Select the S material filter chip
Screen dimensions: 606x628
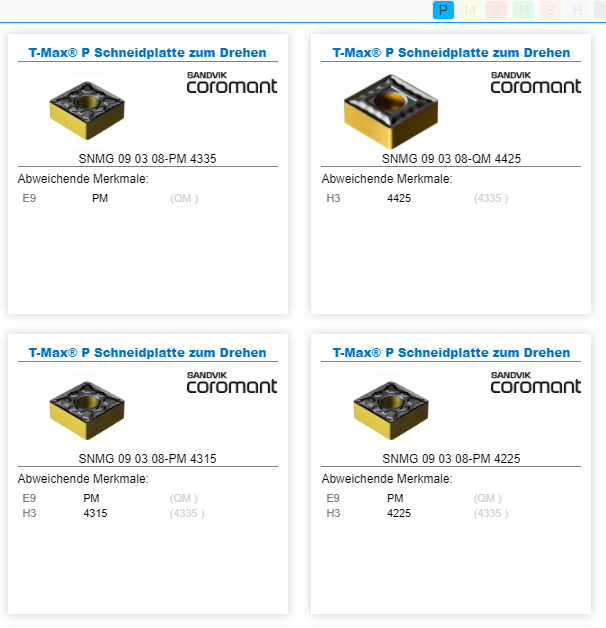click(x=550, y=10)
